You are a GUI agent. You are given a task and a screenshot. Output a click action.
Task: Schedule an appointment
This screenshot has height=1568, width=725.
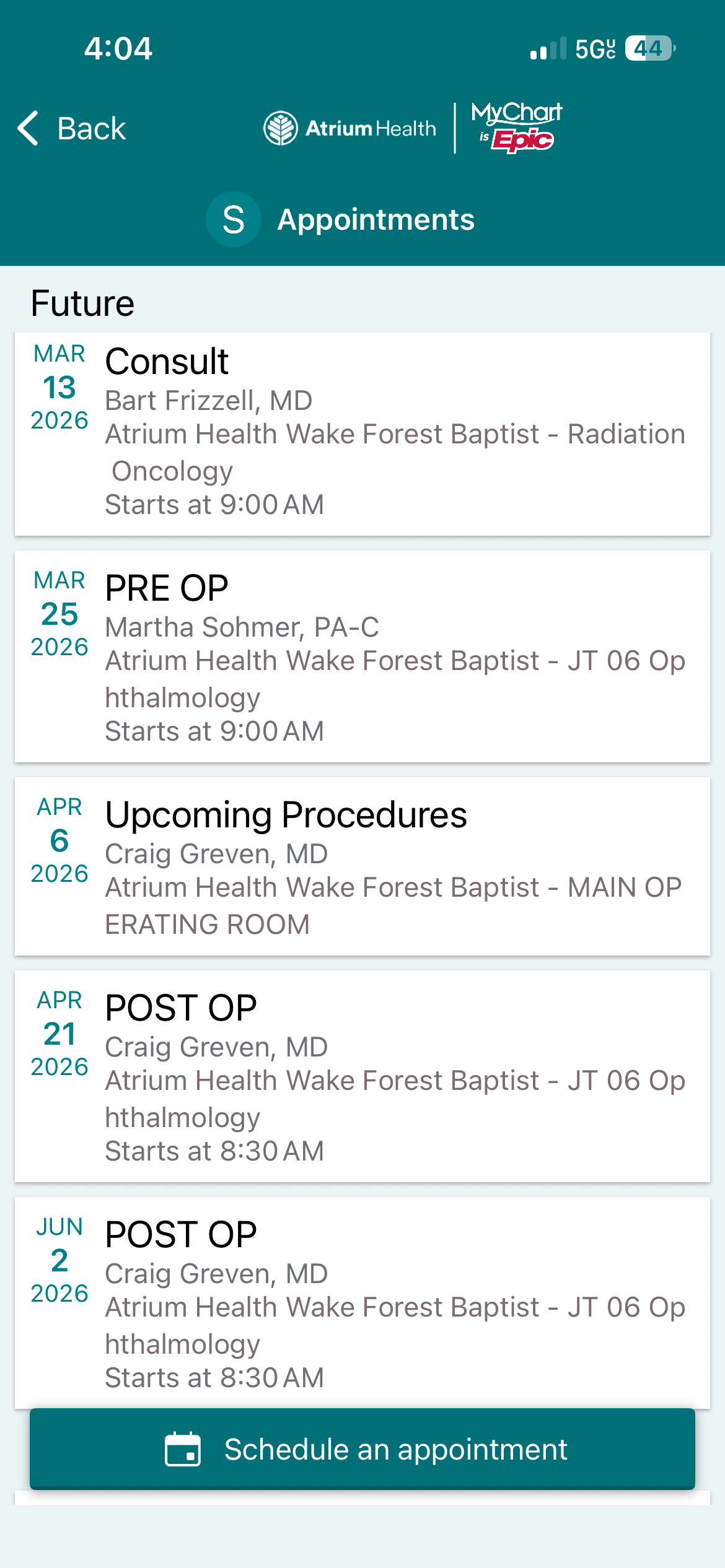click(x=362, y=1449)
